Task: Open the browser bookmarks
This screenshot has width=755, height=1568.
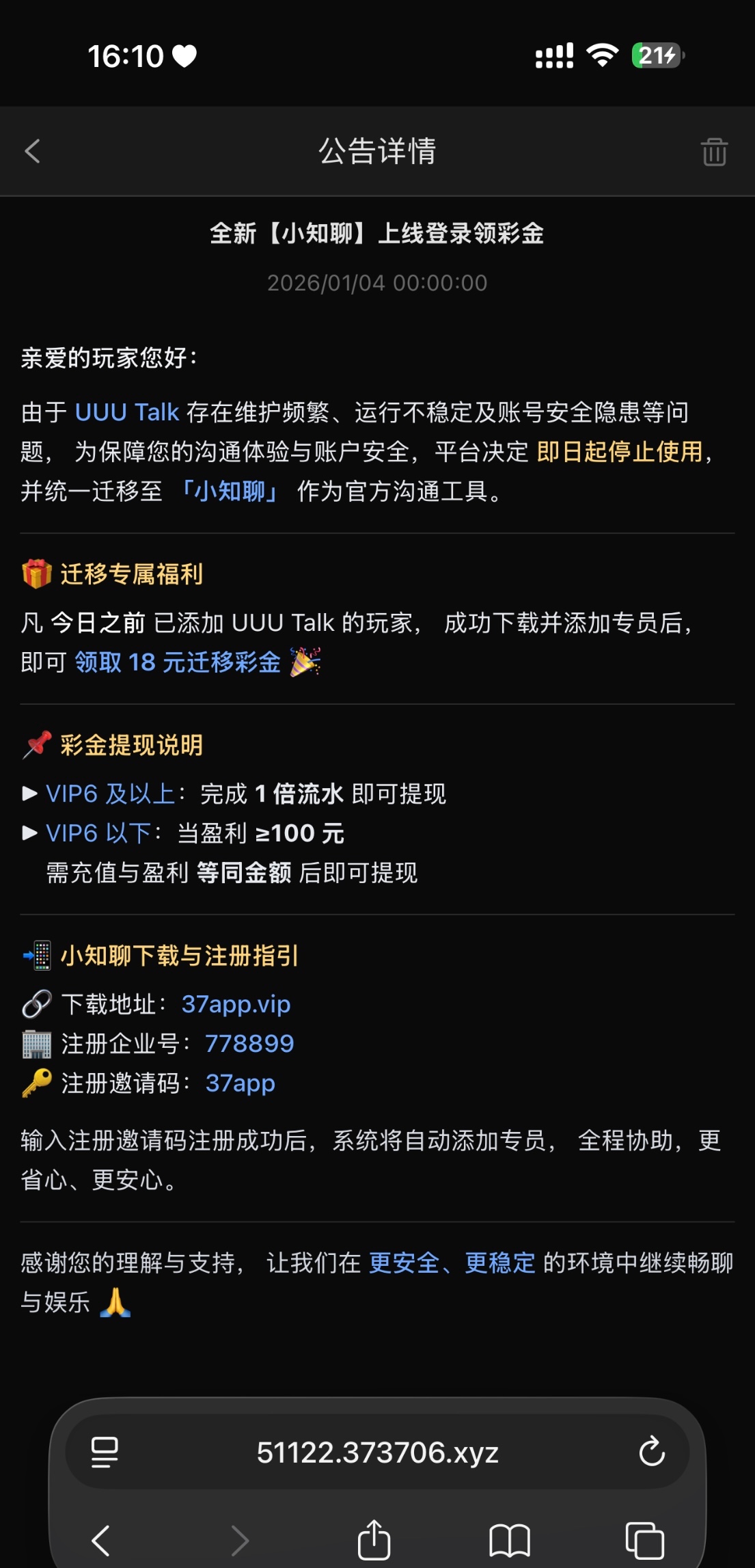Action: click(510, 1541)
